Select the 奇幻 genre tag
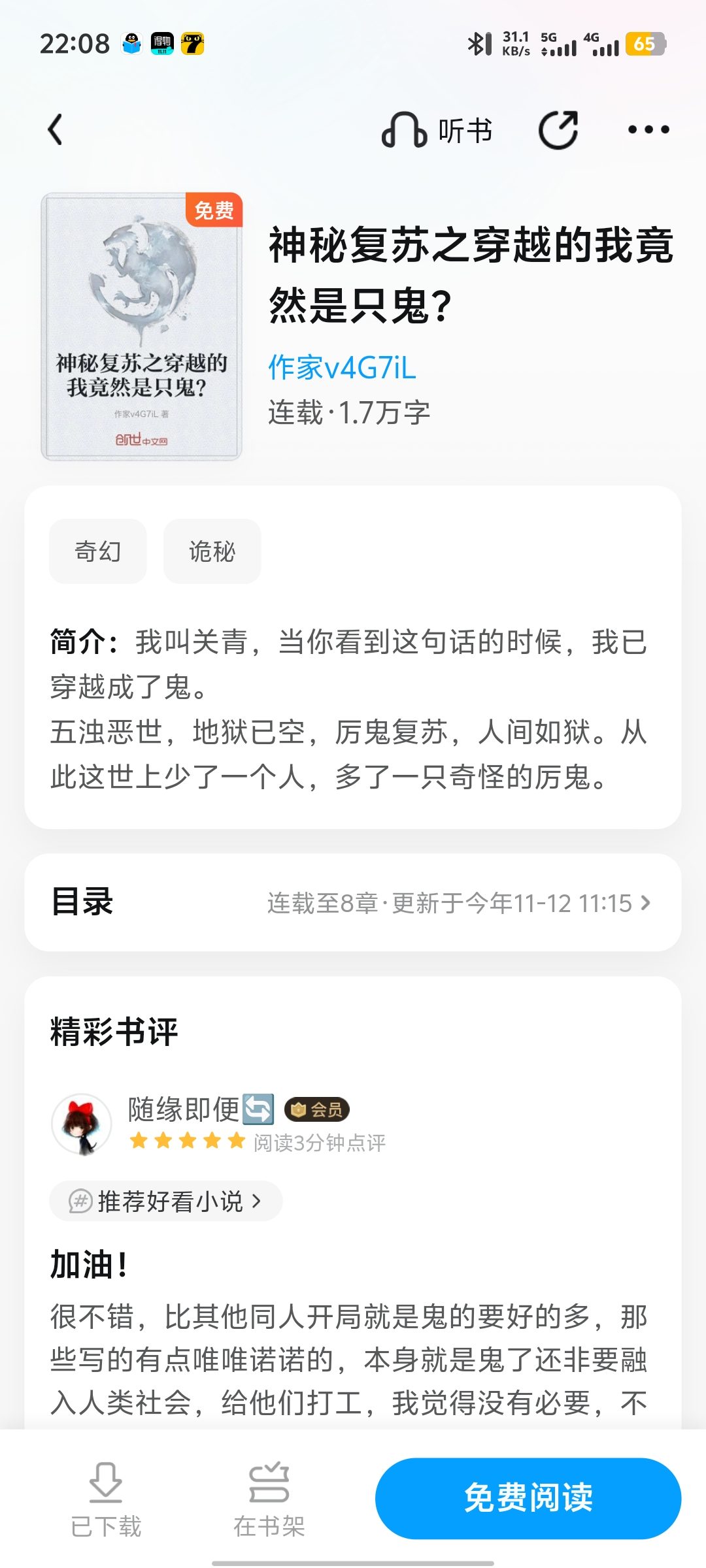Image resolution: width=706 pixels, height=1568 pixels. coord(98,551)
